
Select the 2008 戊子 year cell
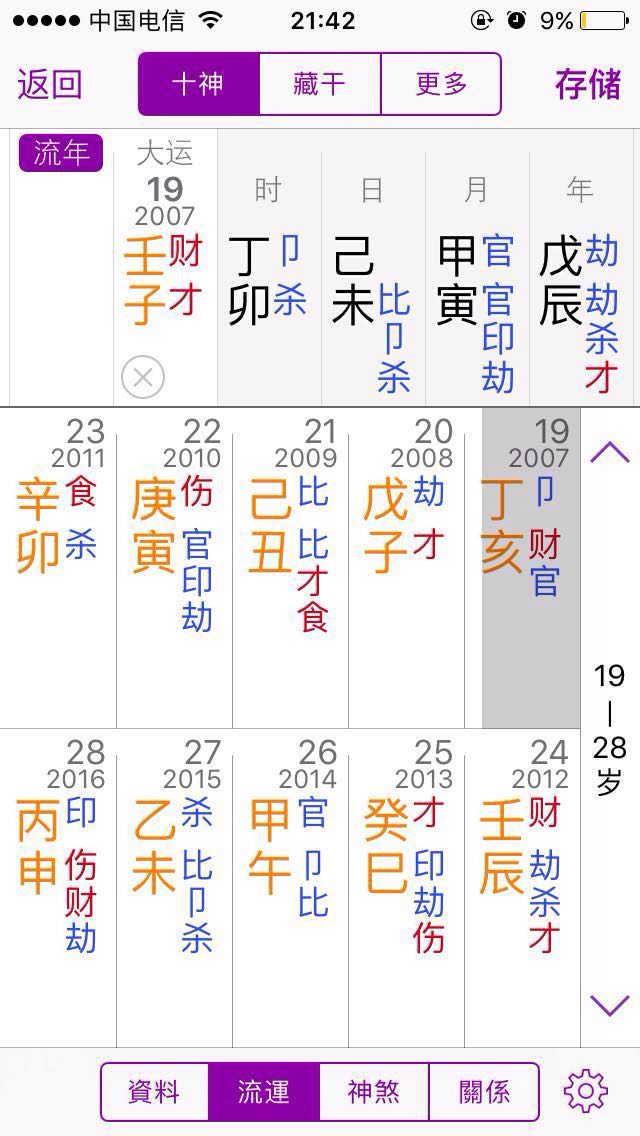click(x=407, y=568)
